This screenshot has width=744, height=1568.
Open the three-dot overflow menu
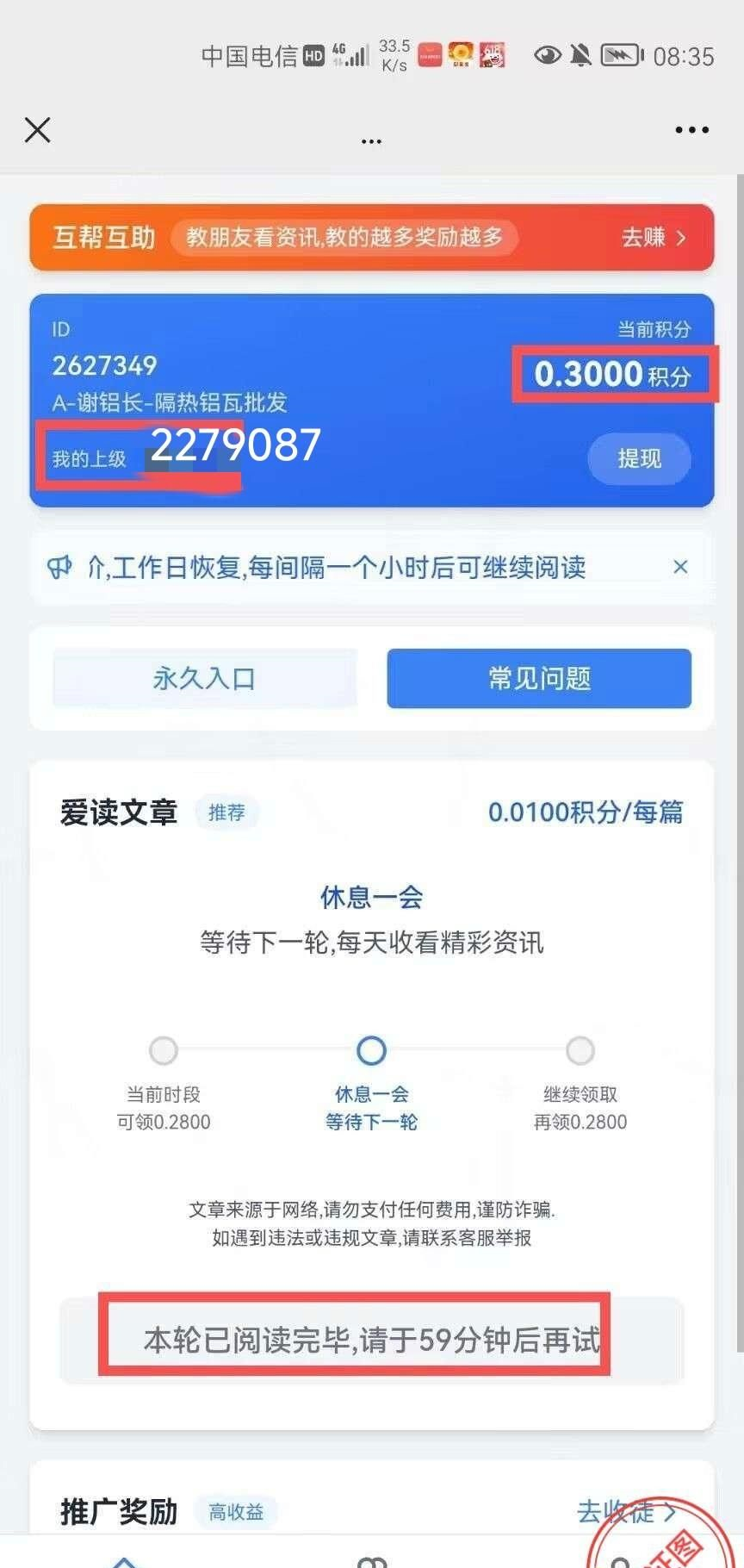point(691,130)
